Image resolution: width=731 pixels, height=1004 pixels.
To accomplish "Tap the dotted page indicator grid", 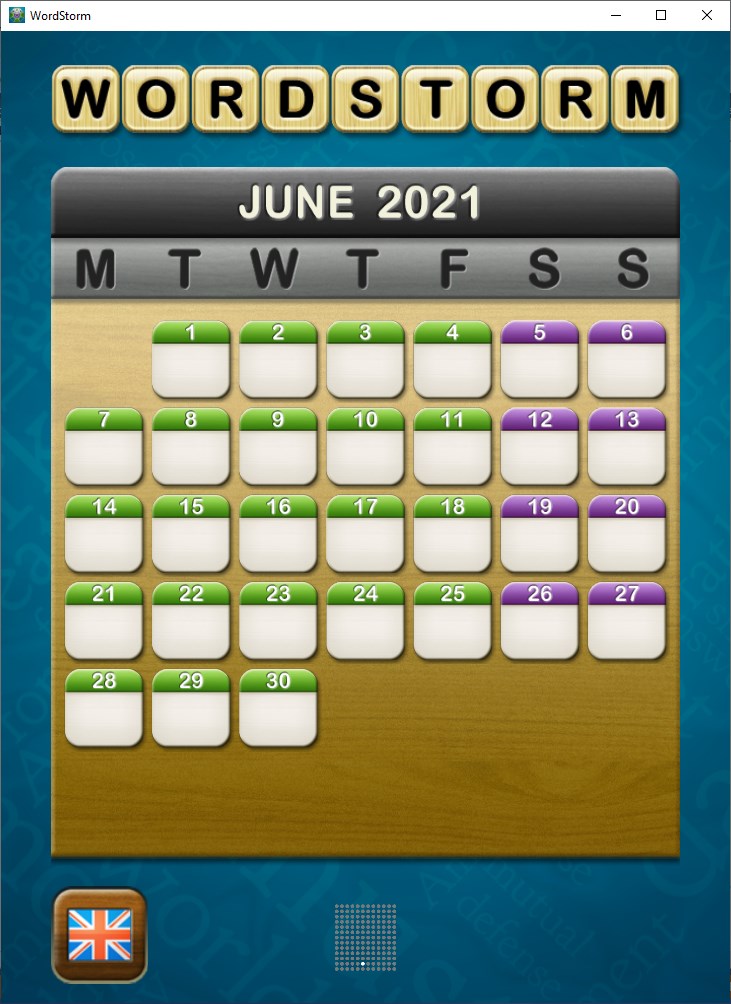I will [x=365, y=936].
